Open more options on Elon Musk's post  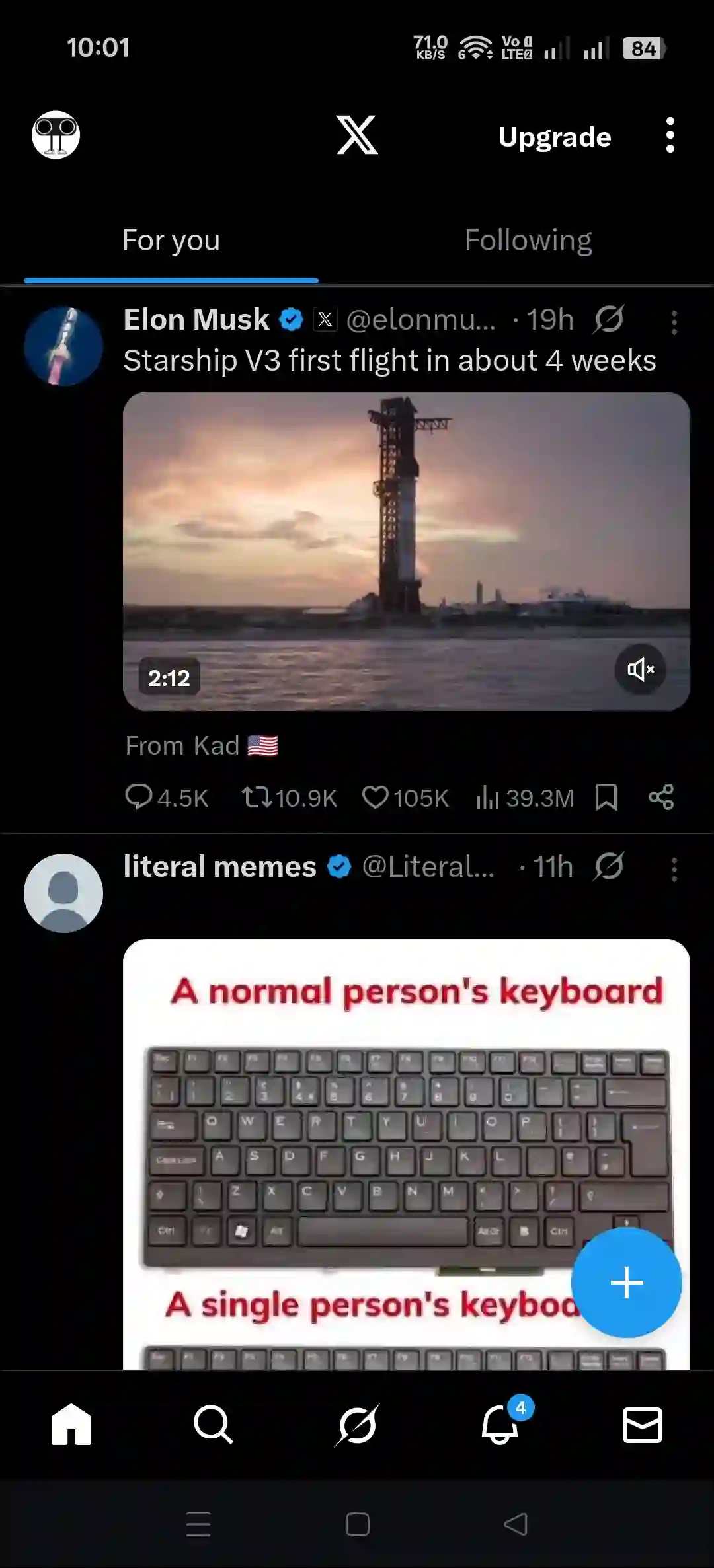tap(674, 322)
